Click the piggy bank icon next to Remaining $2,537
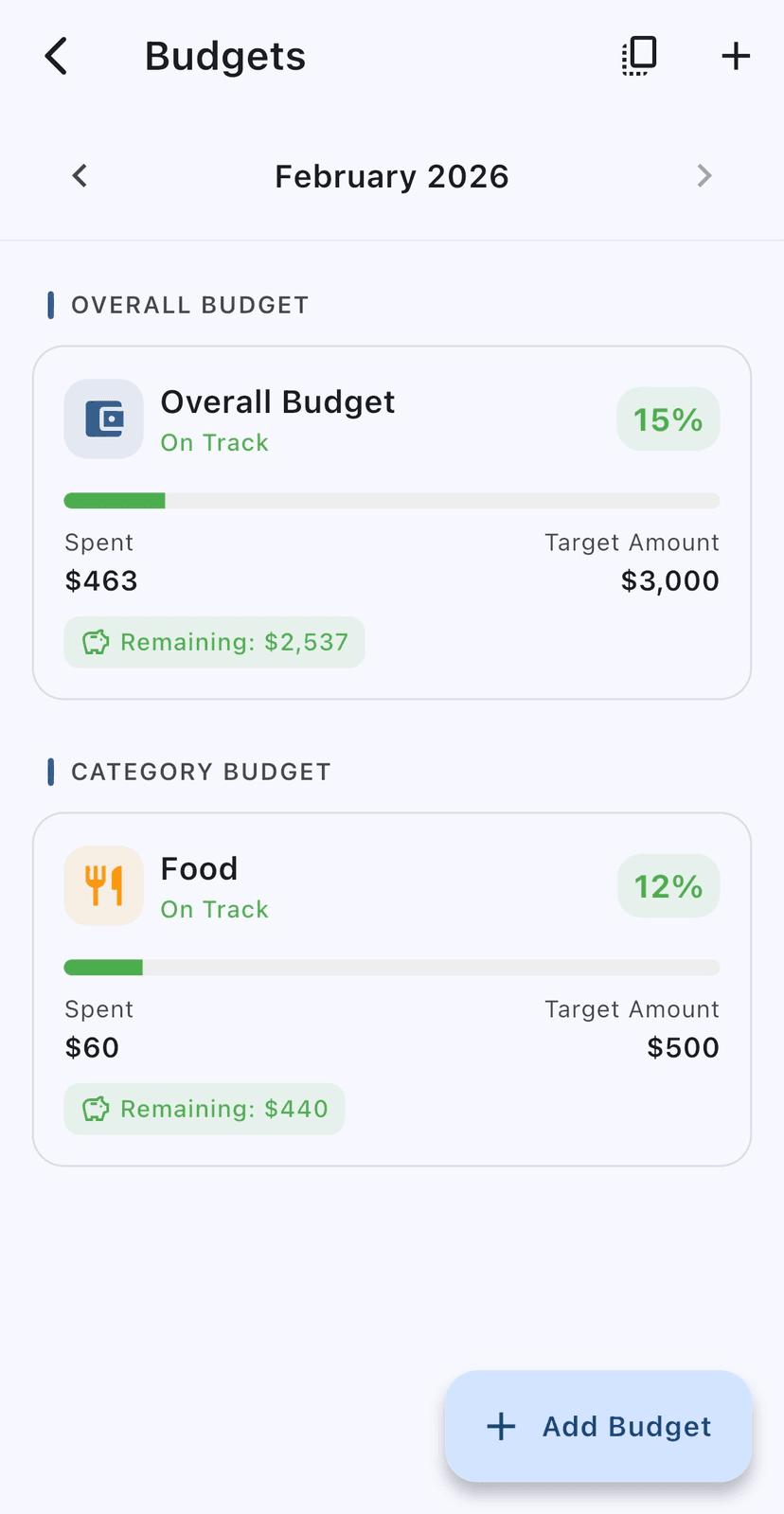The width and height of the screenshot is (784, 1514). pos(95,642)
